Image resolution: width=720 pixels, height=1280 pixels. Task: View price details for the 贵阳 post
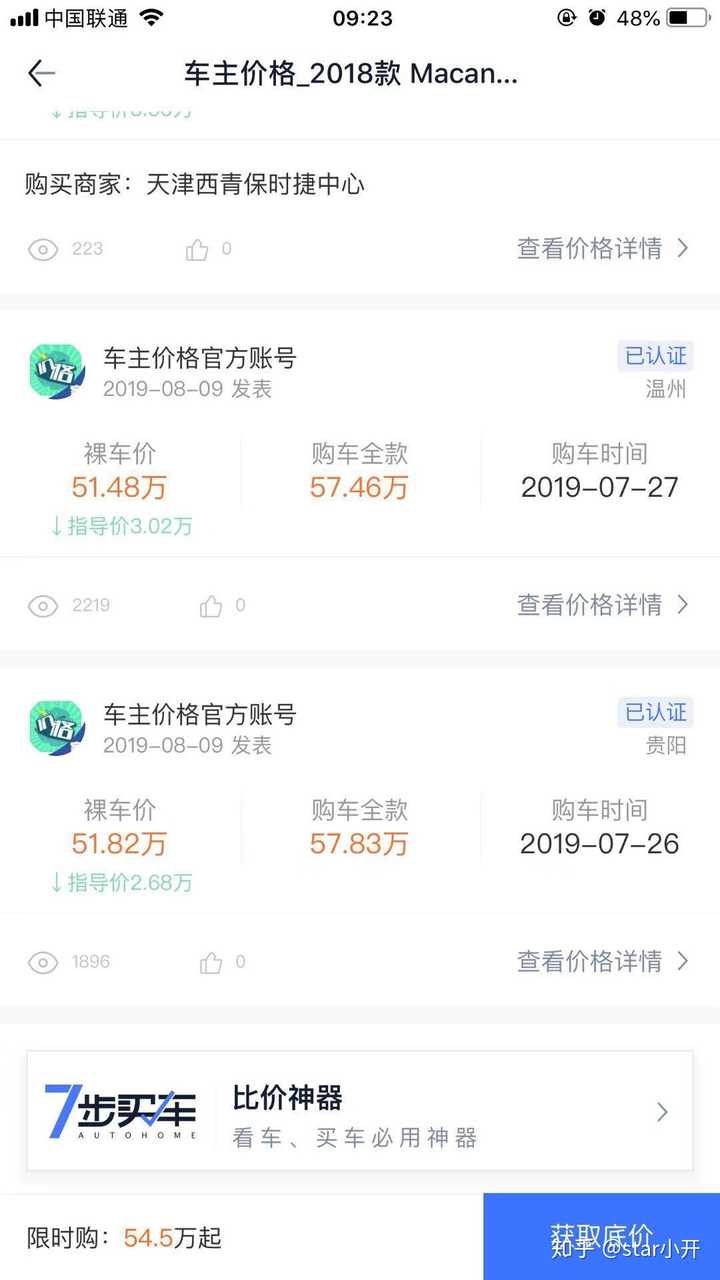pyautogui.click(x=603, y=961)
